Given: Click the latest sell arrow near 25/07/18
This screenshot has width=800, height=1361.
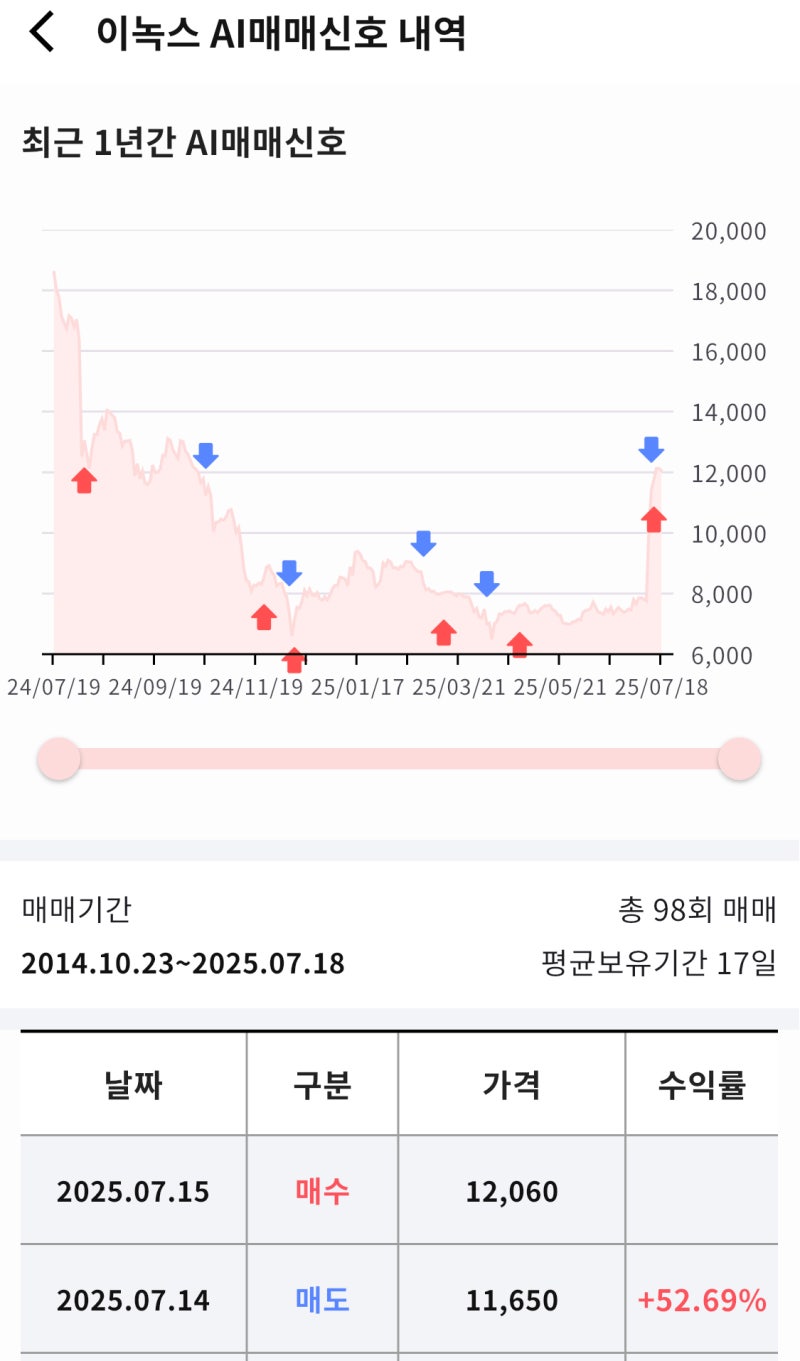Looking at the screenshot, I should pyautogui.click(x=652, y=451).
